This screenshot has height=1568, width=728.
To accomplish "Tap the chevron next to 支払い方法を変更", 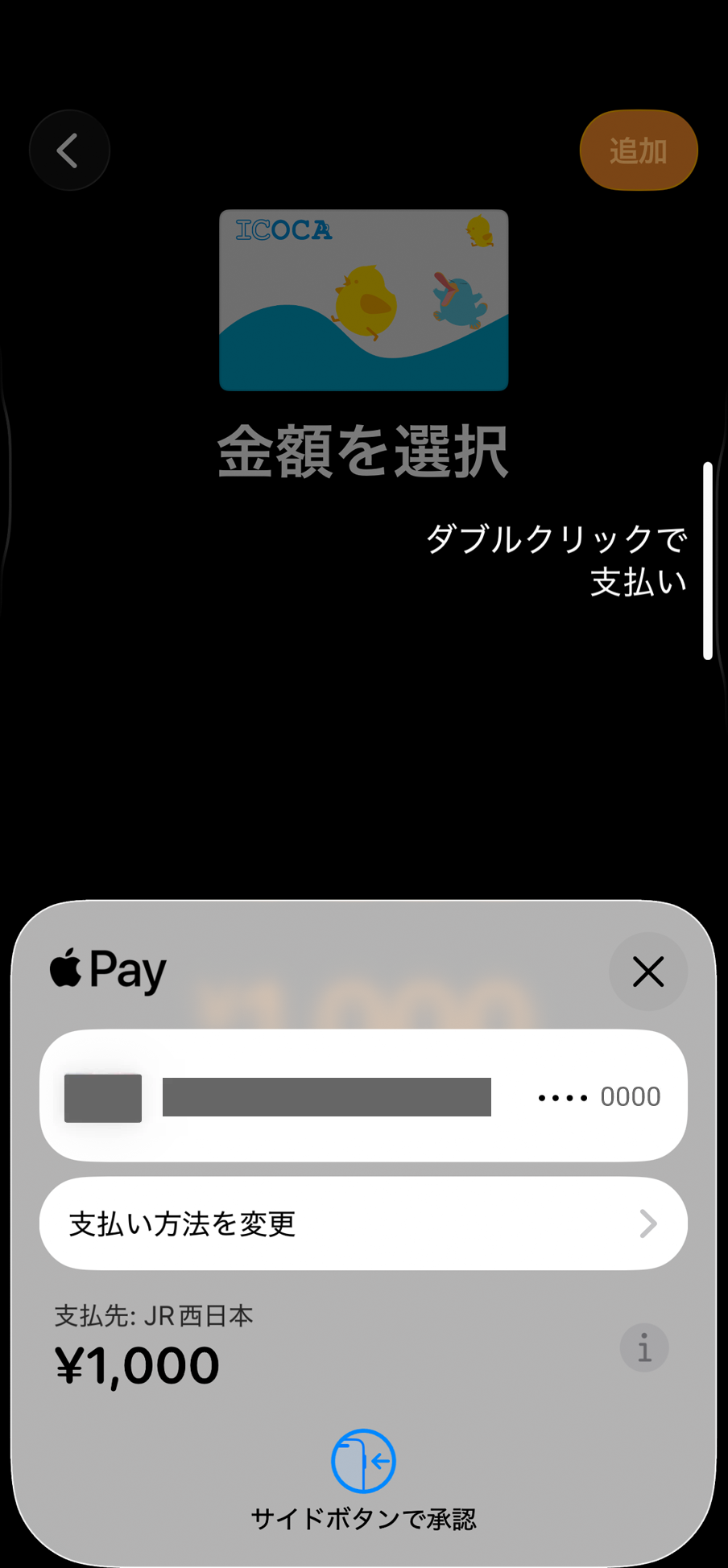I will pos(647,1223).
